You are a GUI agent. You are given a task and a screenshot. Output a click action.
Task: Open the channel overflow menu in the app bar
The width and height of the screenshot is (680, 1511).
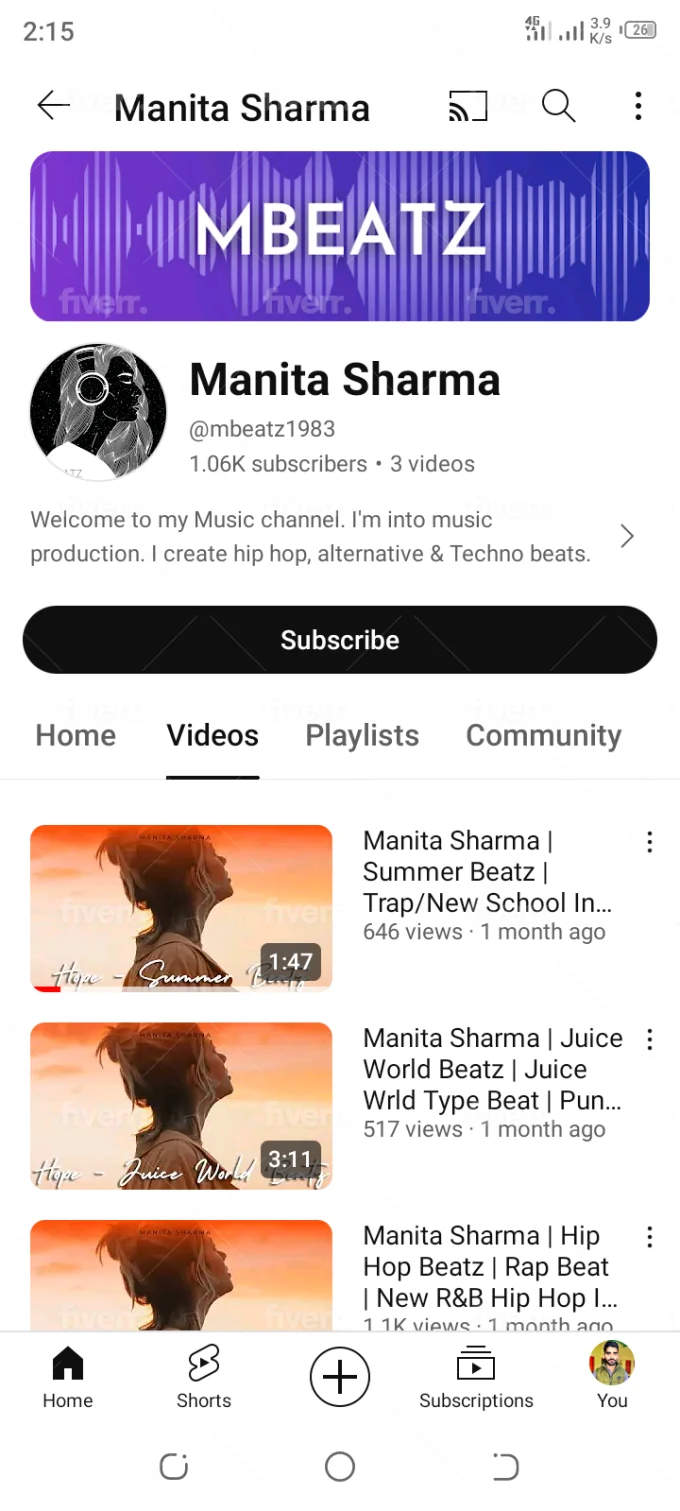pyautogui.click(x=638, y=106)
